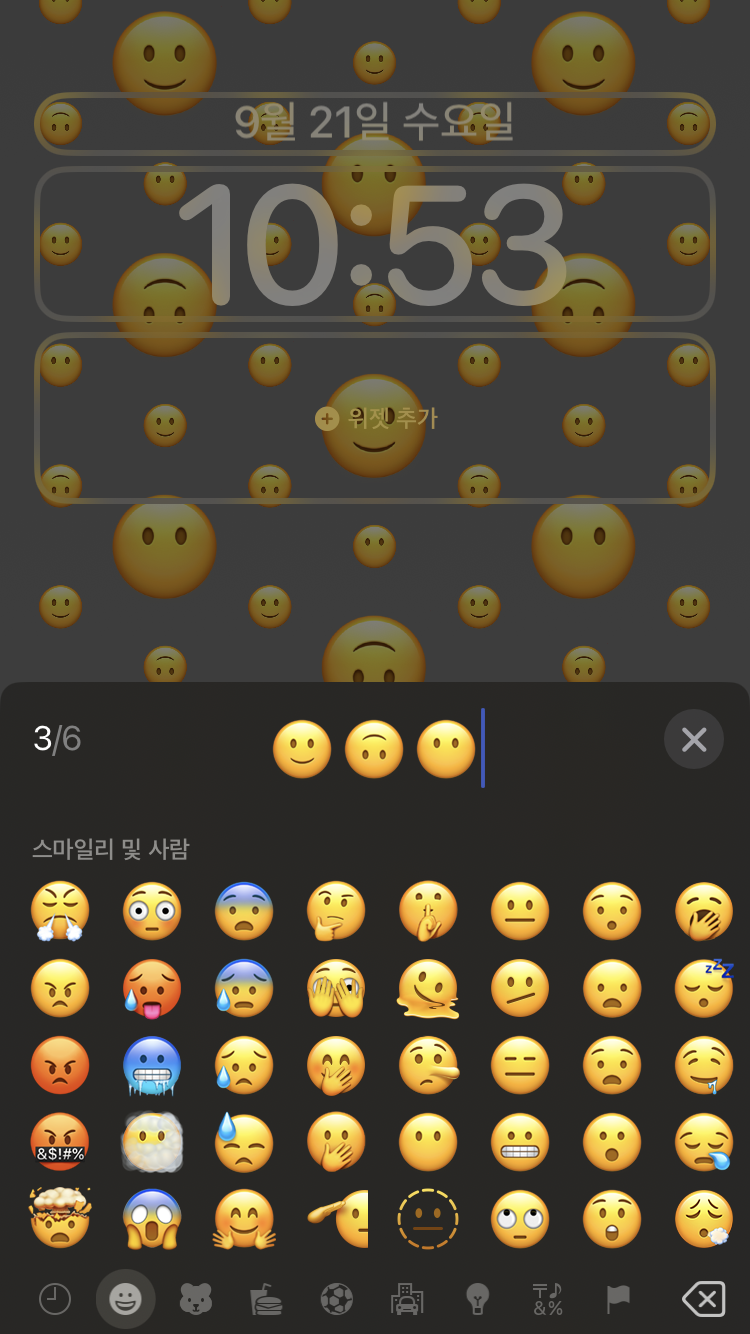Add the sleeping face with zzz emoji

coord(704,988)
